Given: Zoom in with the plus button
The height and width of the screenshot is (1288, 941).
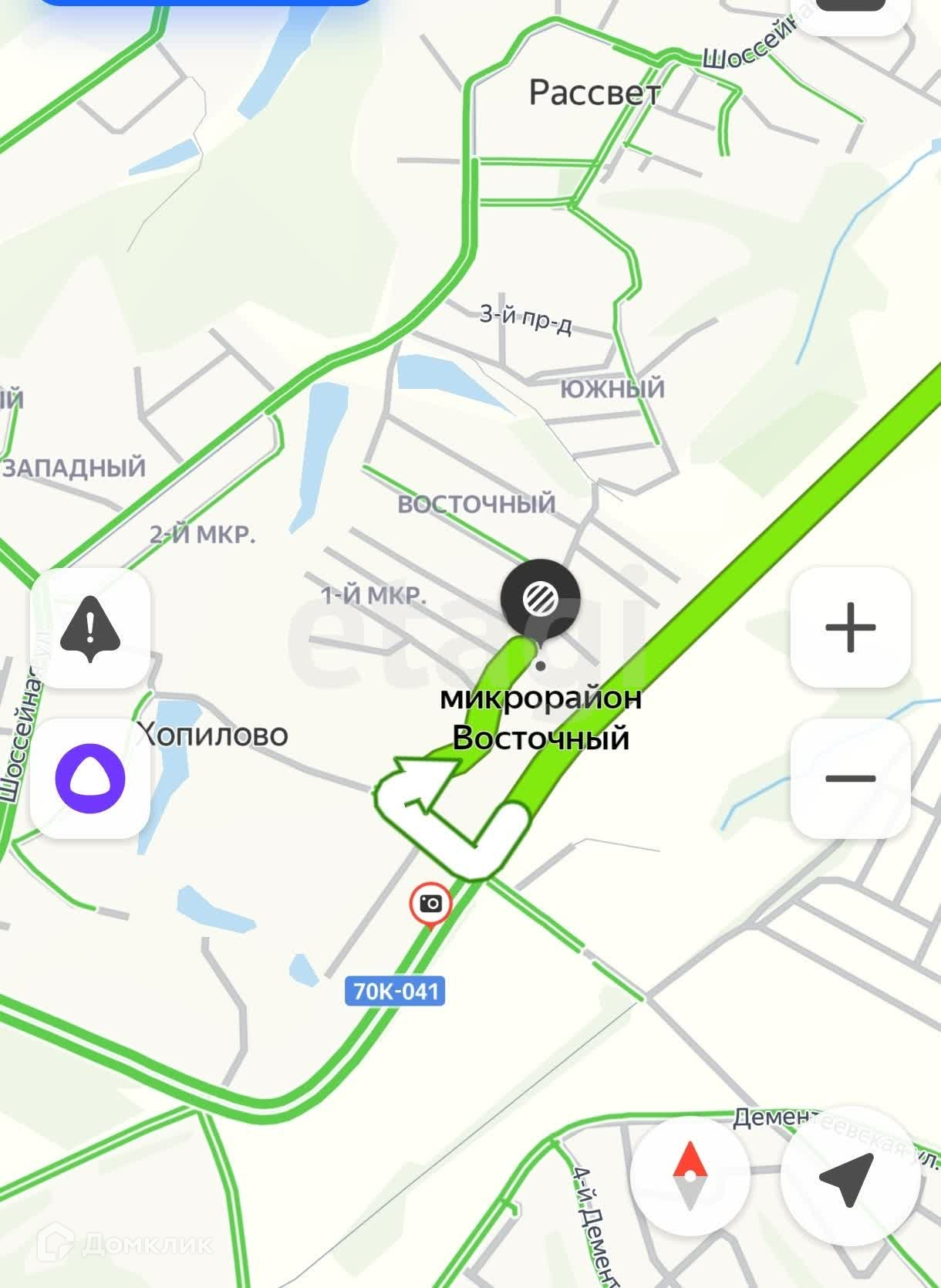Looking at the screenshot, I should [851, 627].
